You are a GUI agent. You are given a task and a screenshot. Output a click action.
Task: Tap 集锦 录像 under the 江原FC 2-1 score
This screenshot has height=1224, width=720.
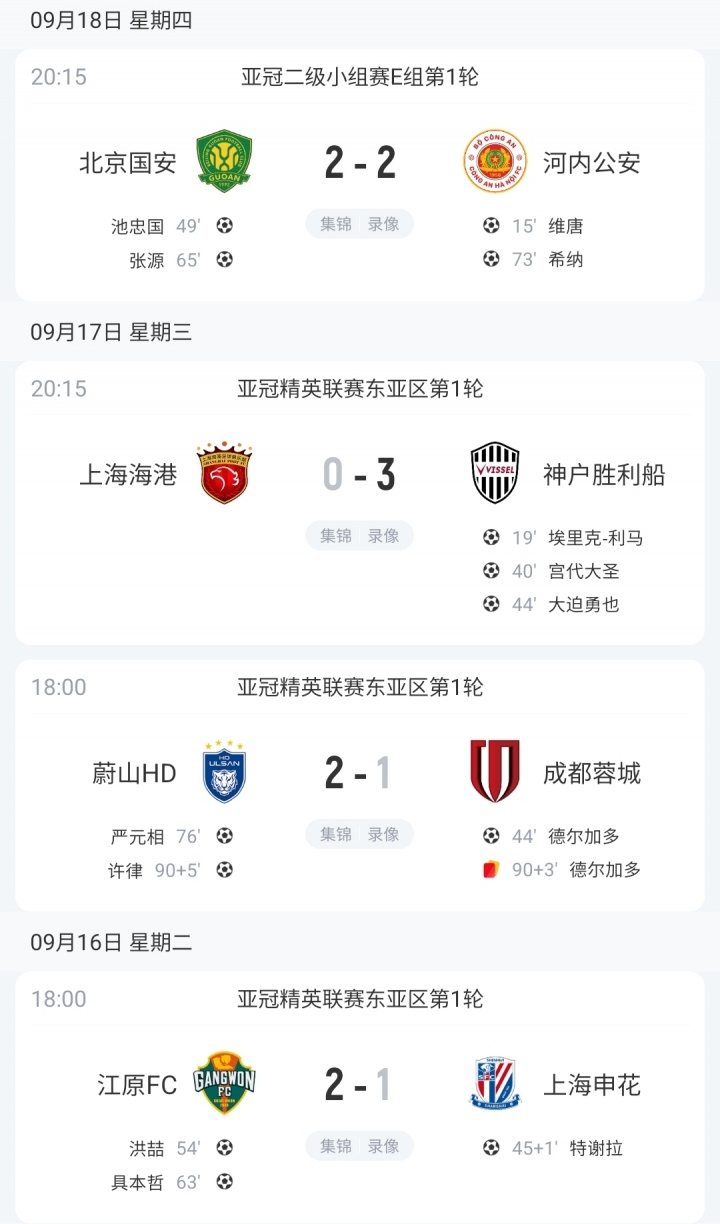(360, 1146)
